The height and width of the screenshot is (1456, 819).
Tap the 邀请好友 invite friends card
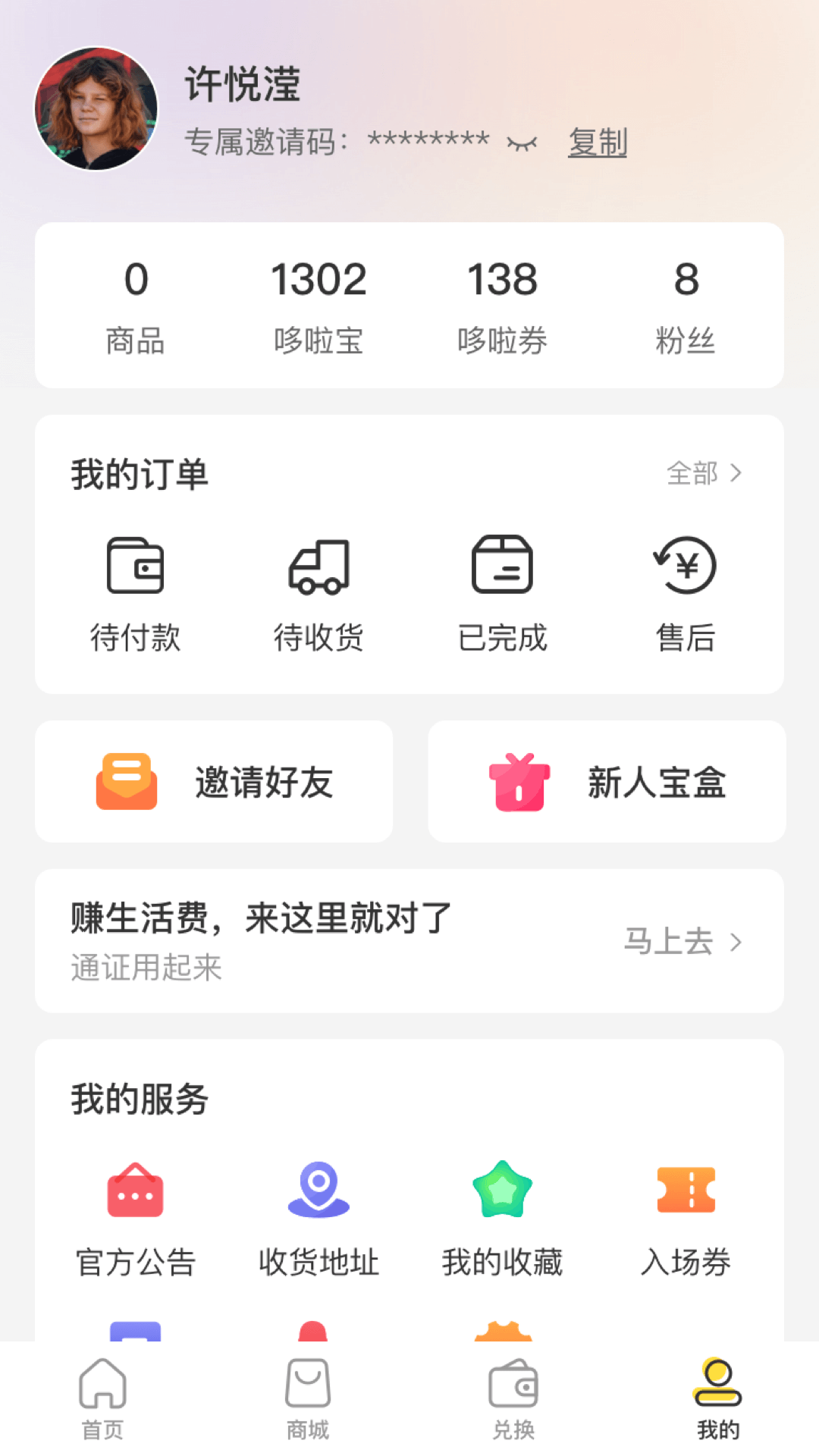[214, 781]
